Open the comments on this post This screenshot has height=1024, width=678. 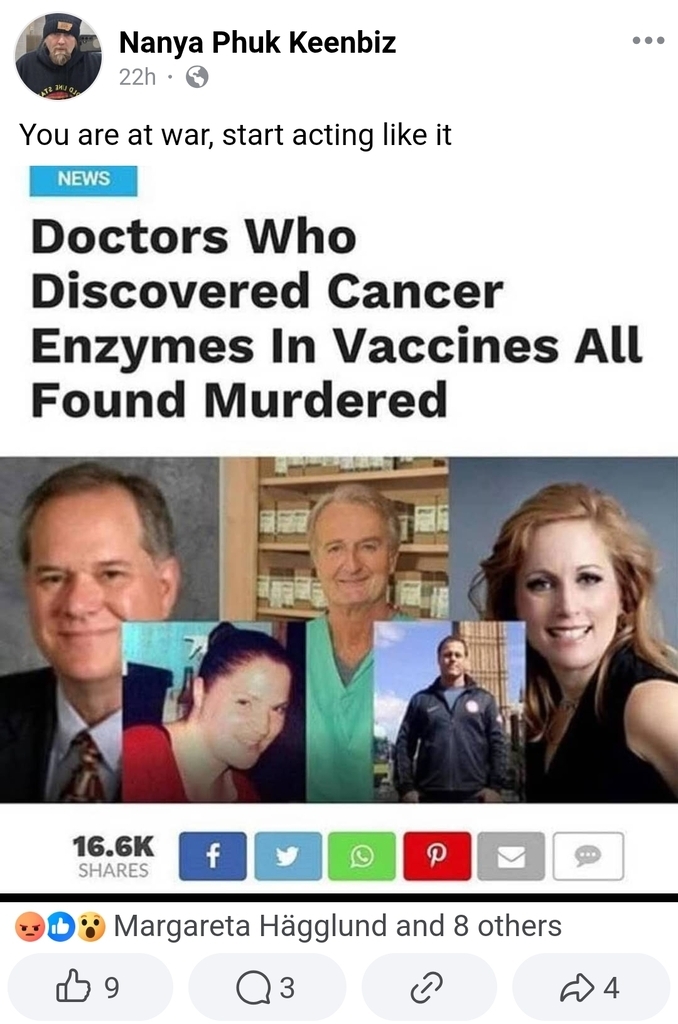point(266,988)
